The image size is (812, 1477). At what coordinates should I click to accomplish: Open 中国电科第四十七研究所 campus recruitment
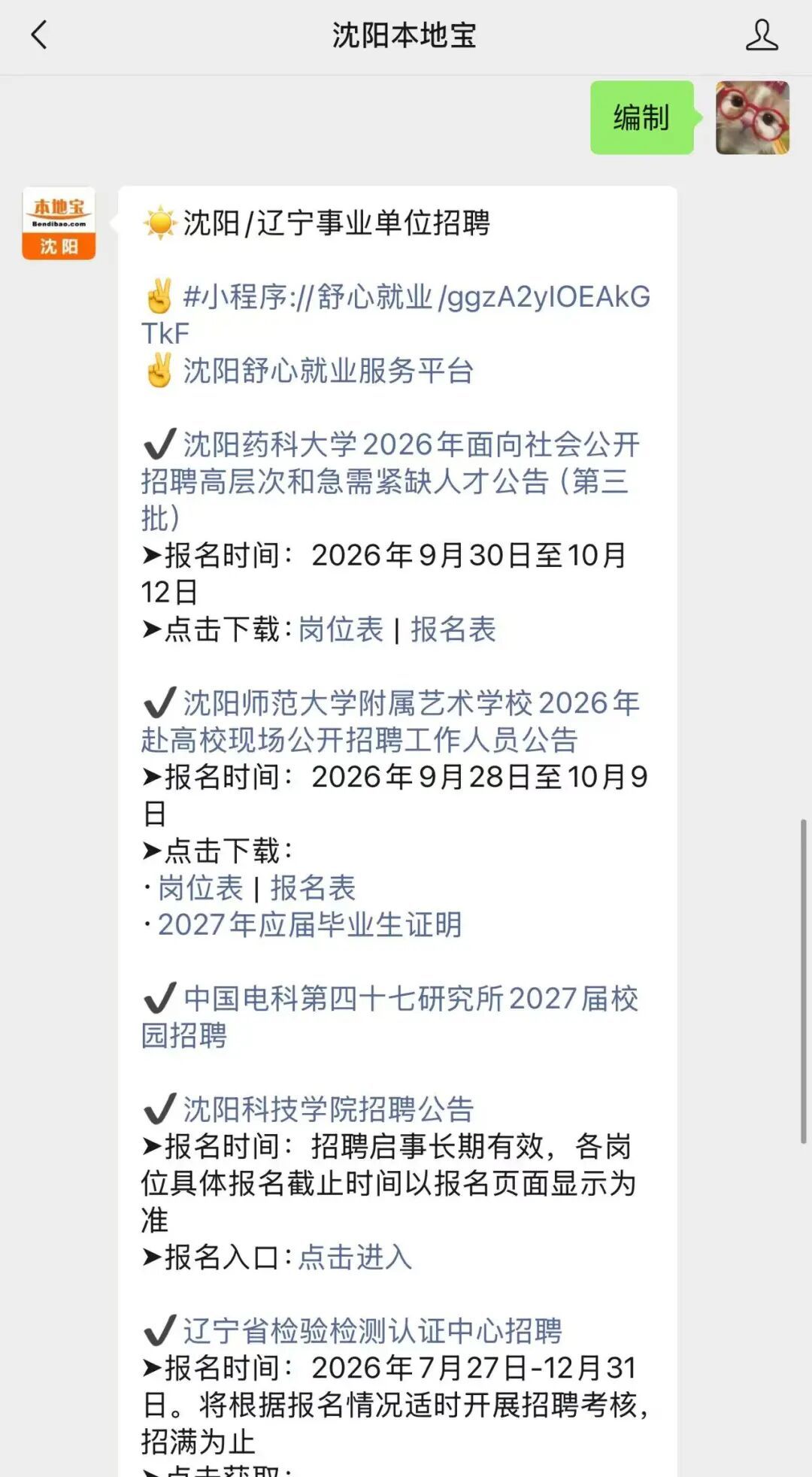[x=390, y=1017]
